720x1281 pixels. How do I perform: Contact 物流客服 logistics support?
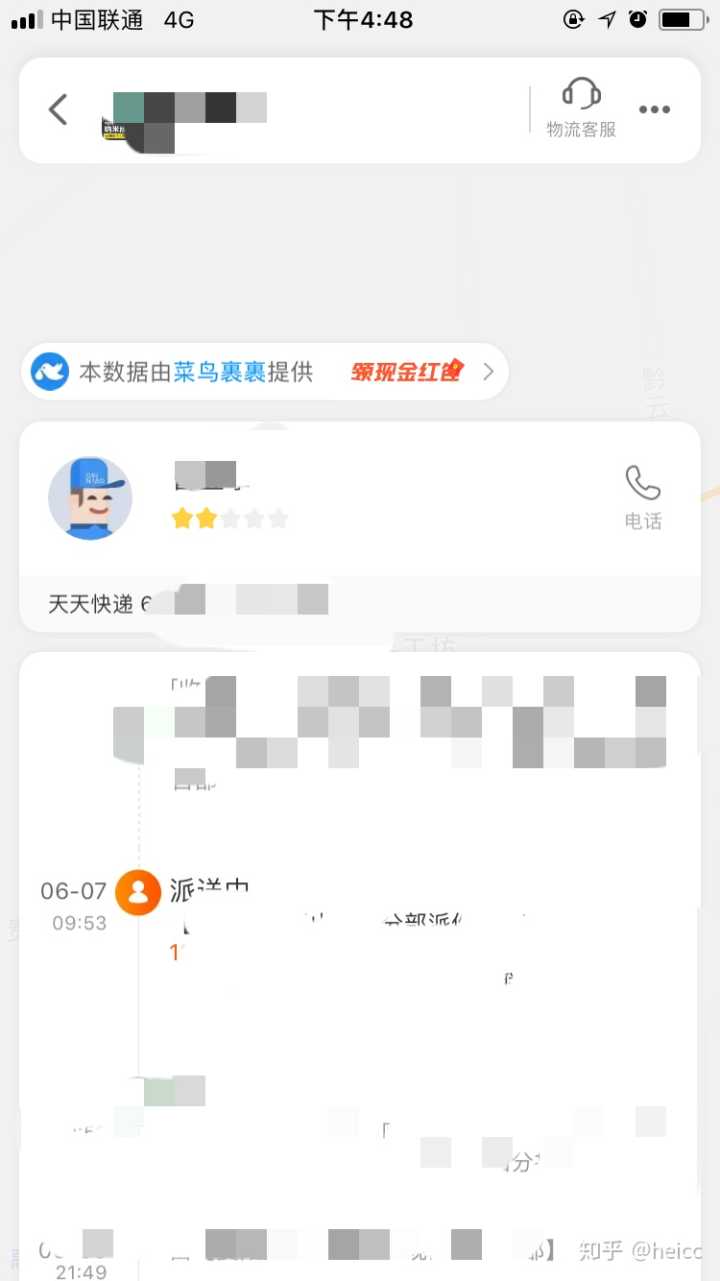click(581, 108)
